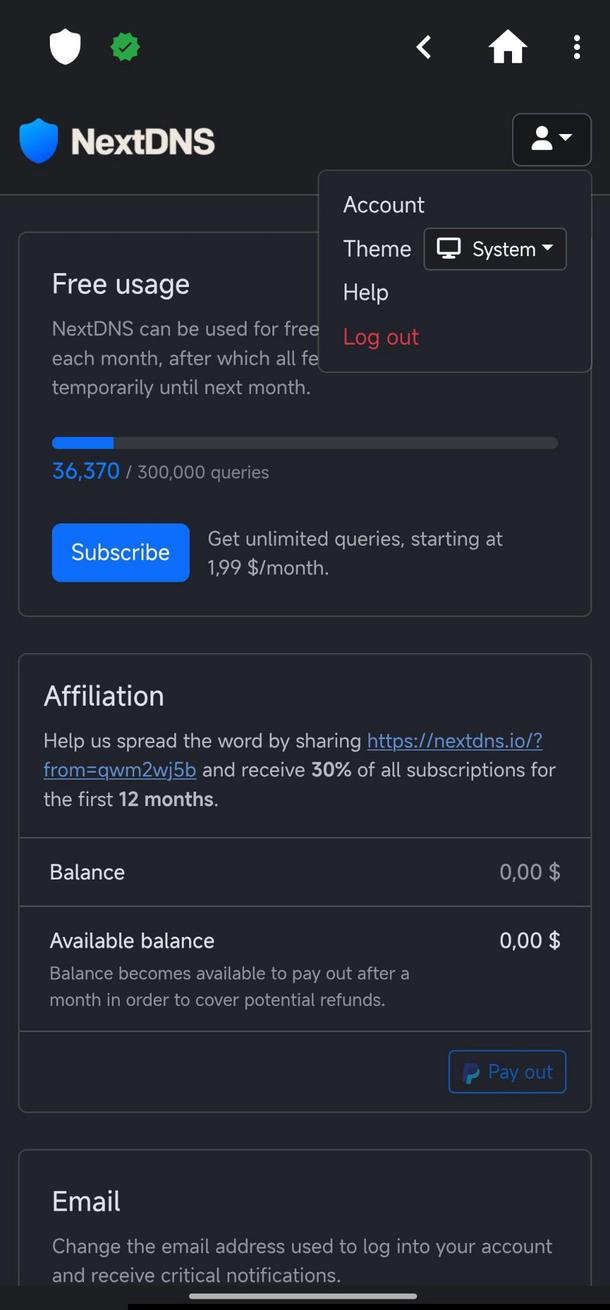Close the user profile dropdown
Screen dimensions: 610x1310
coord(551,139)
